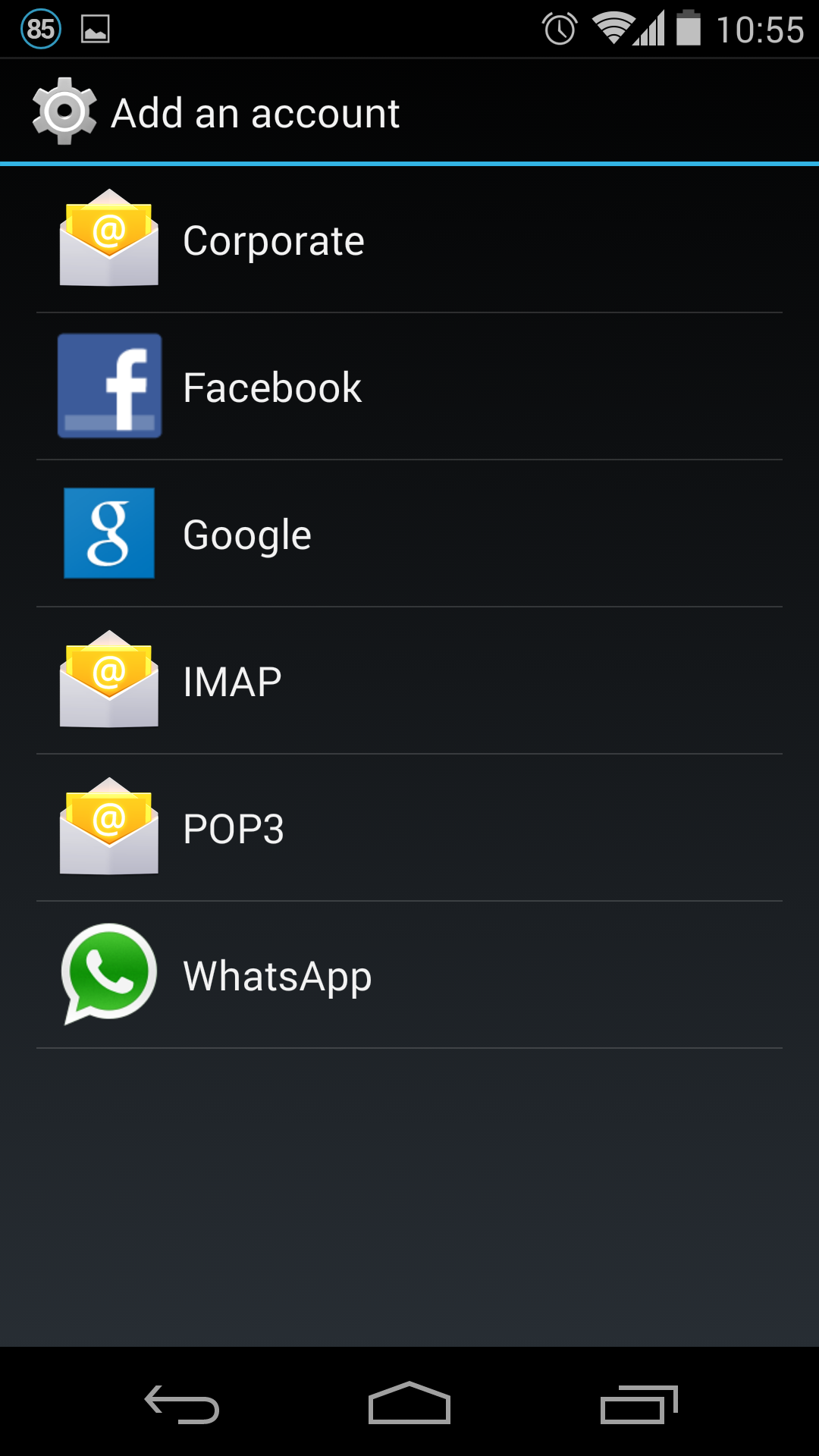Add a Facebook account
Screen dimensions: 819x1456
click(x=409, y=387)
